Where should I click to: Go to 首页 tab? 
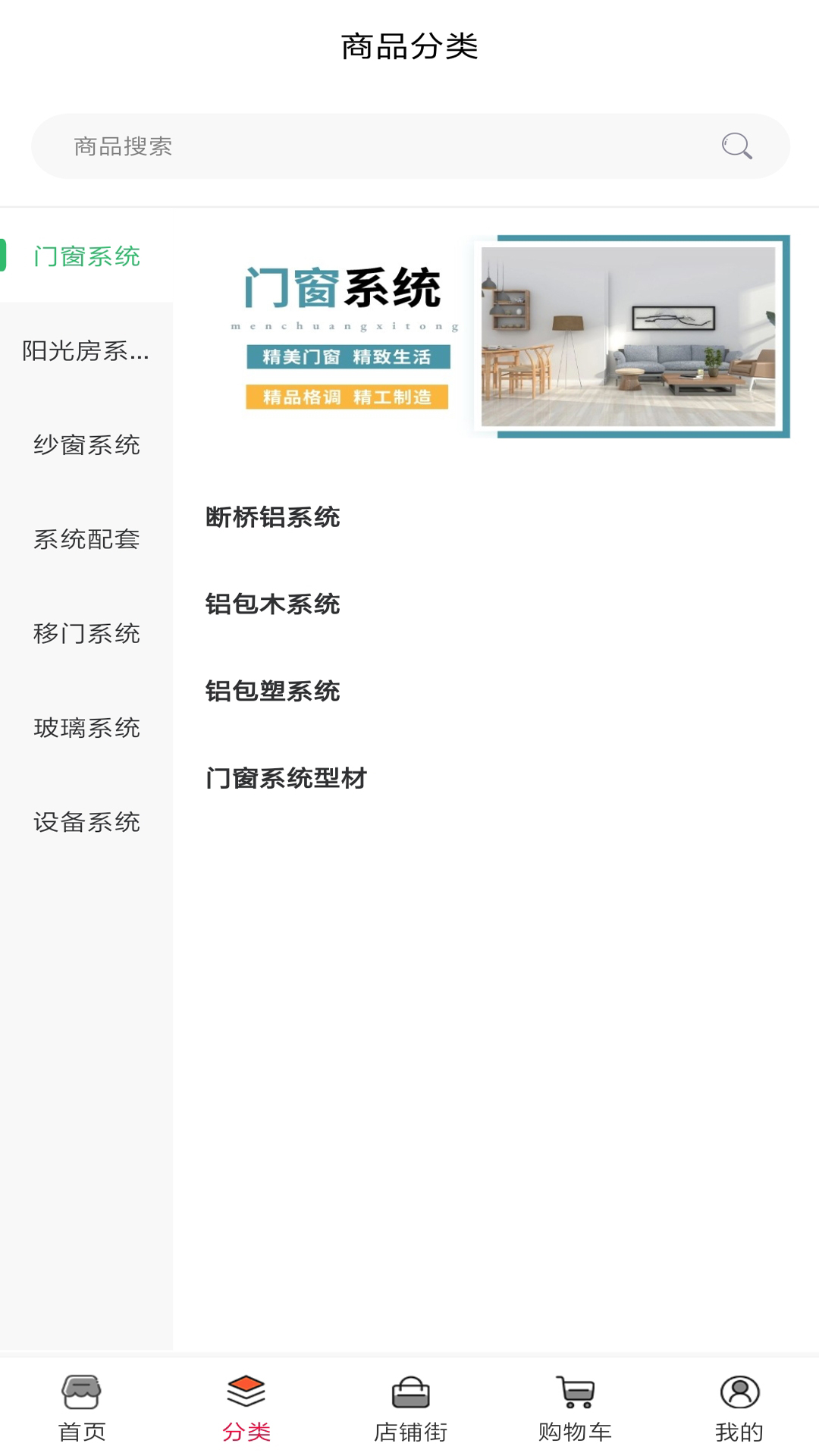point(82,1407)
